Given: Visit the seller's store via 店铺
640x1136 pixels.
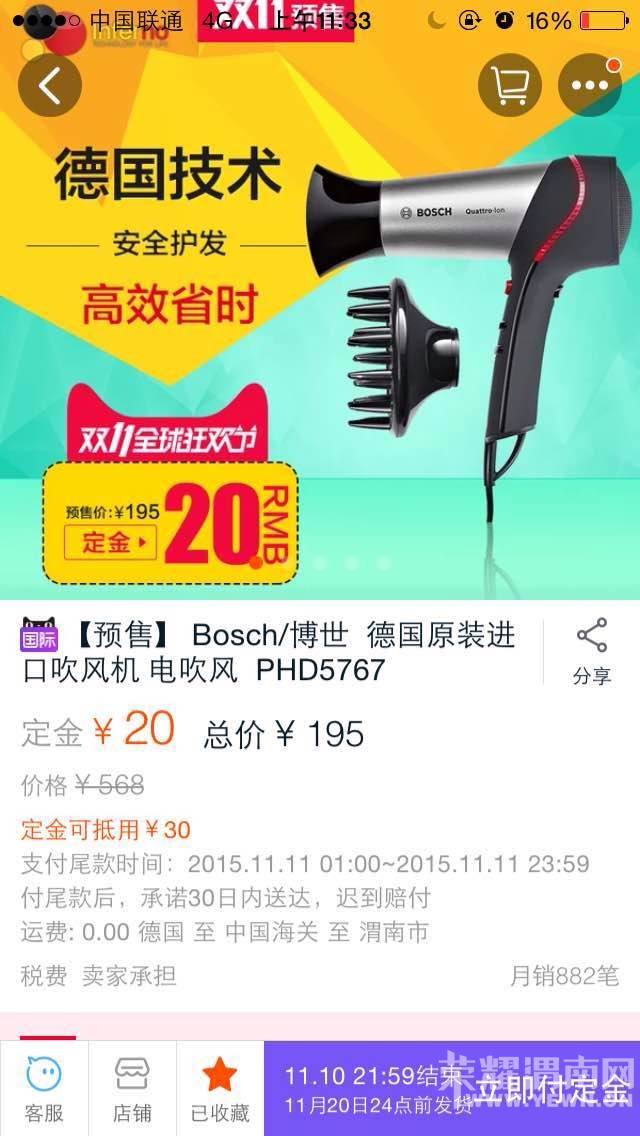Looking at the screenshot, I should point(132,1088).
